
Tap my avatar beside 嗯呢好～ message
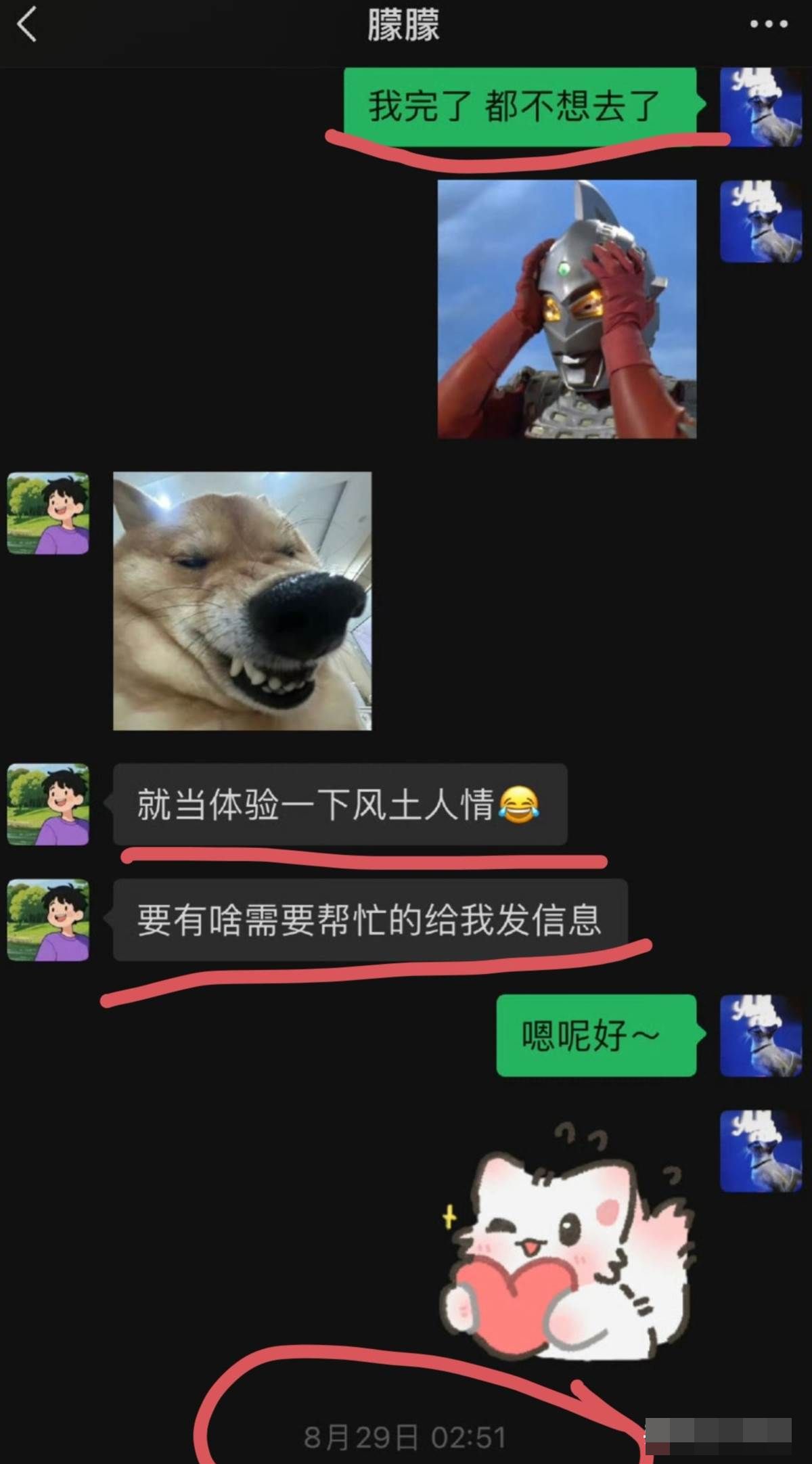pos(761,1036)
